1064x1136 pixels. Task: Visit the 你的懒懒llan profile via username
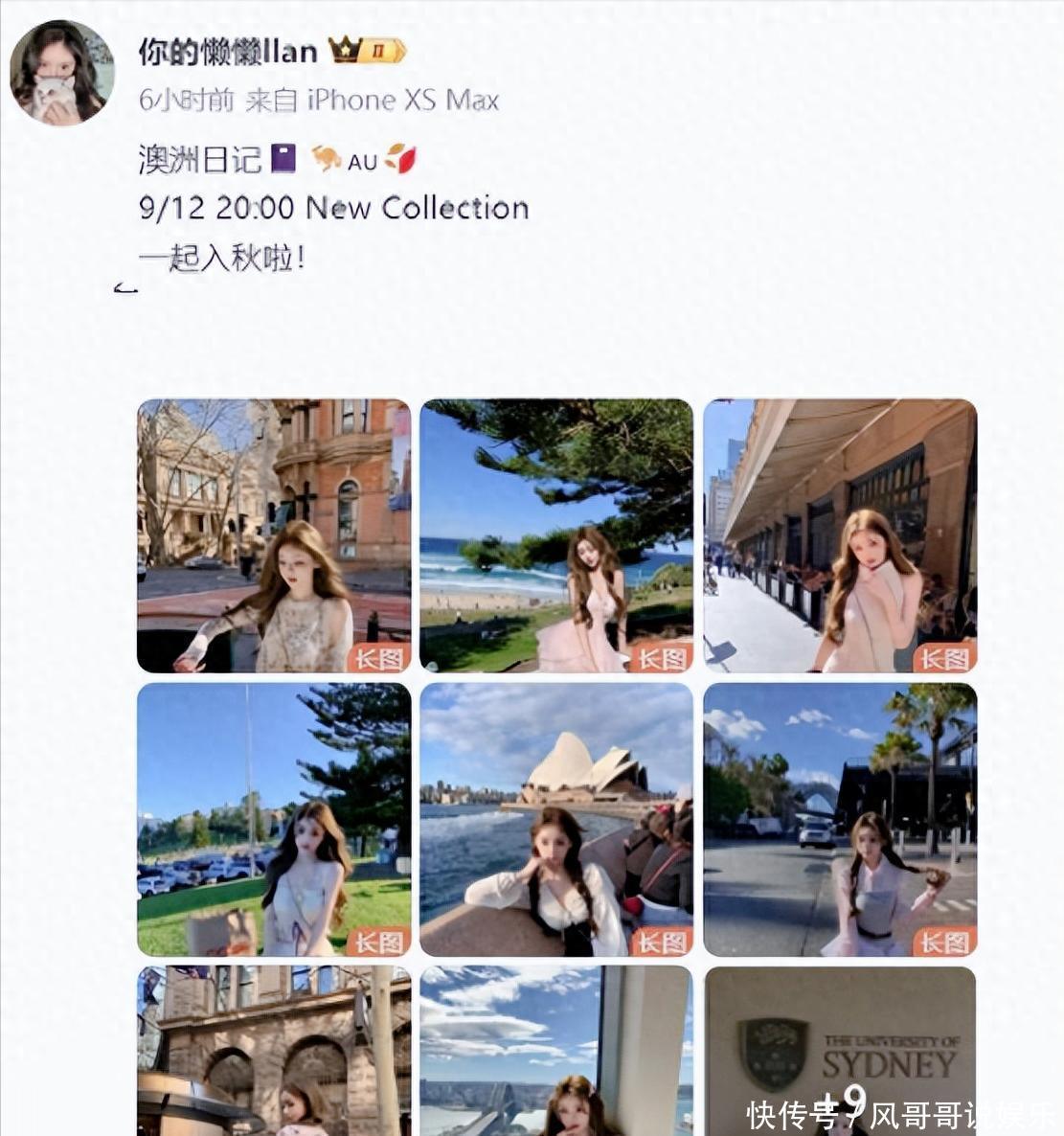228,52
